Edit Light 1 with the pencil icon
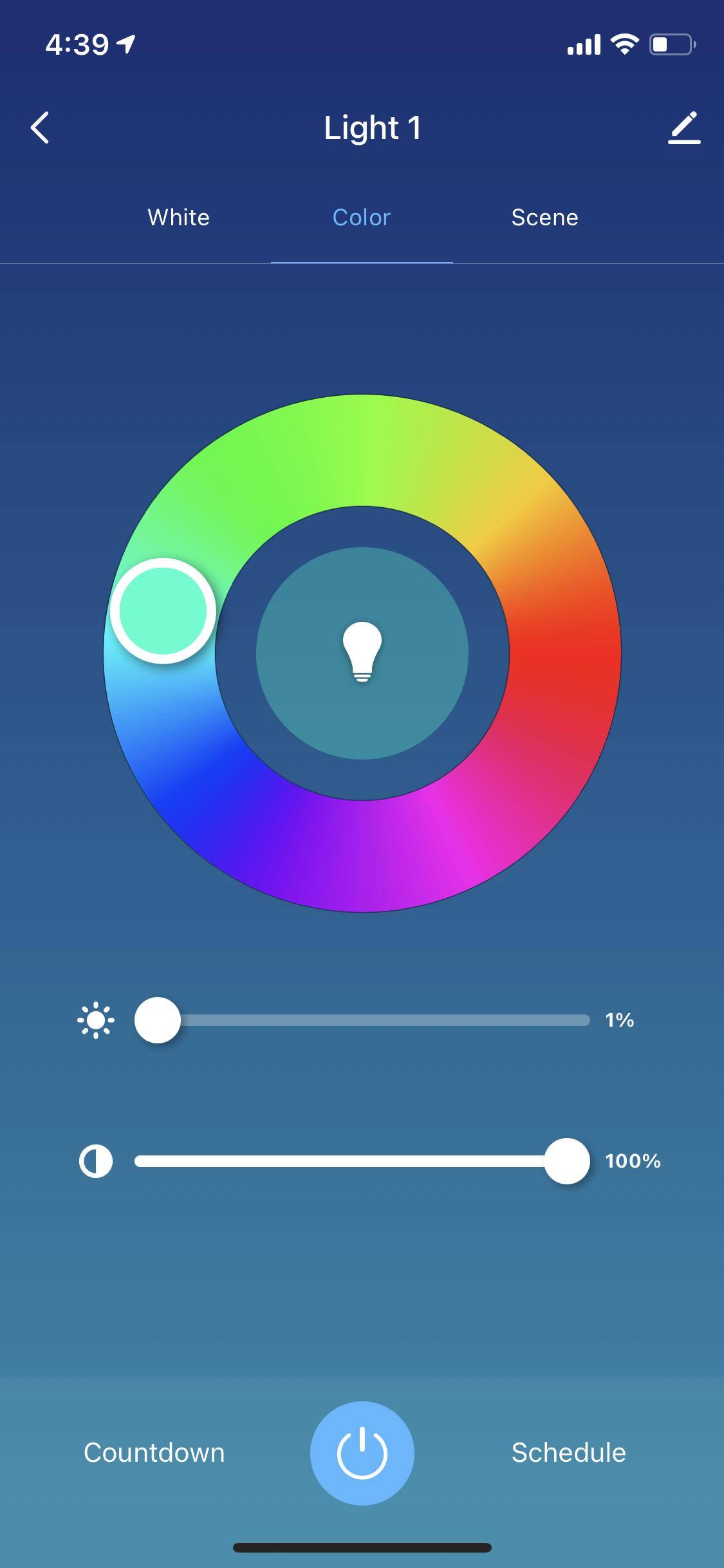This screenshot has width=724, height=1568. point(683,127)
